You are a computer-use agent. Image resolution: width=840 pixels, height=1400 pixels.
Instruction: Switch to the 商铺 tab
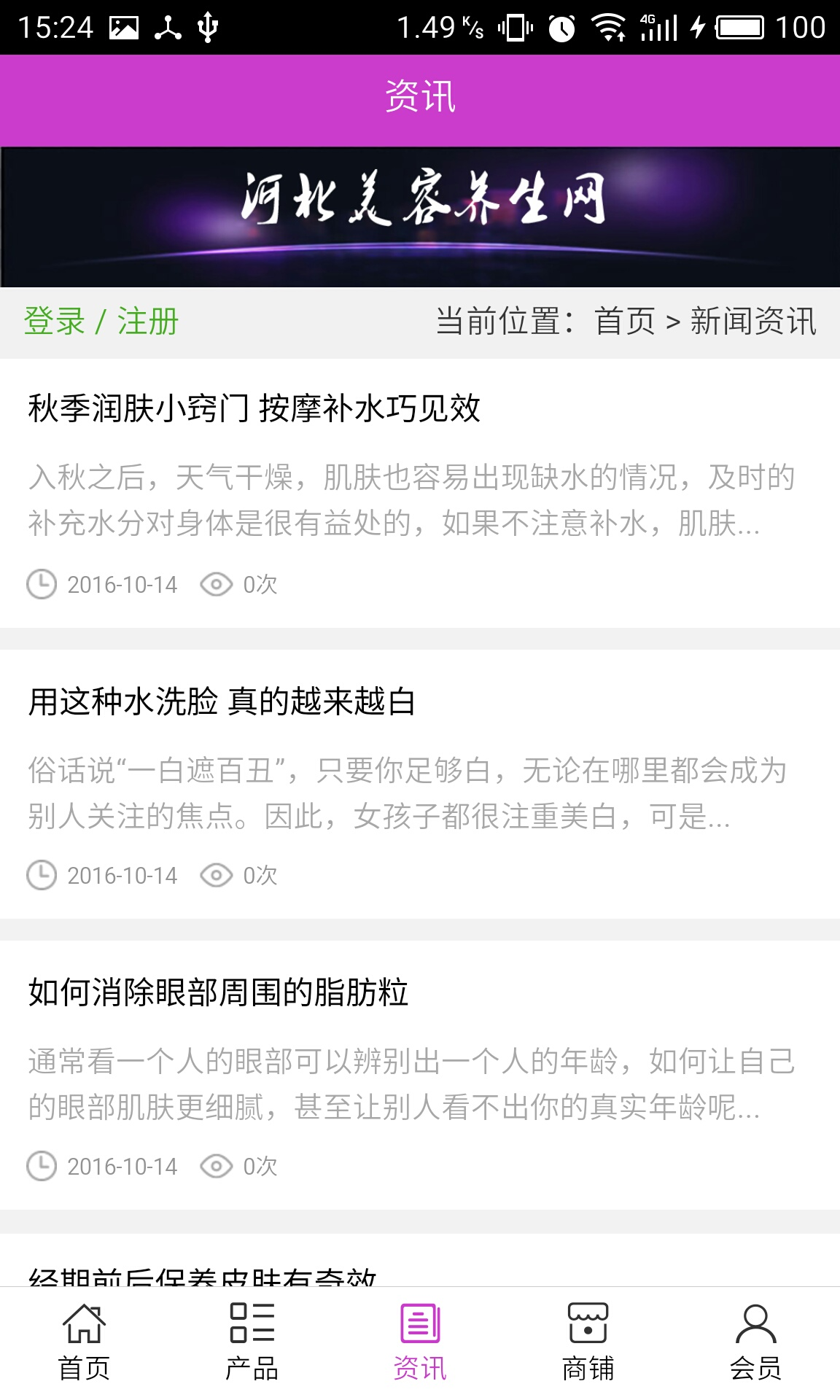(588, 1343)
